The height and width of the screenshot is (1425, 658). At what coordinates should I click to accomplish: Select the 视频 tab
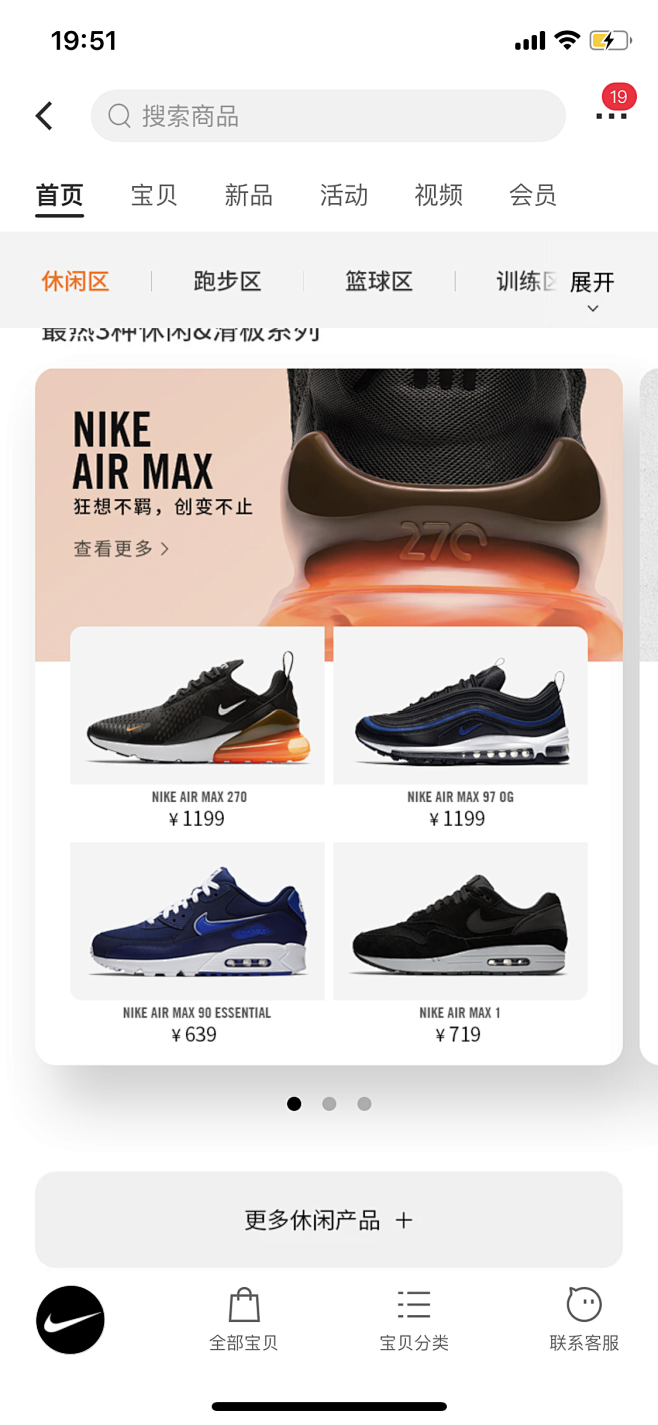tap(438, 195)
